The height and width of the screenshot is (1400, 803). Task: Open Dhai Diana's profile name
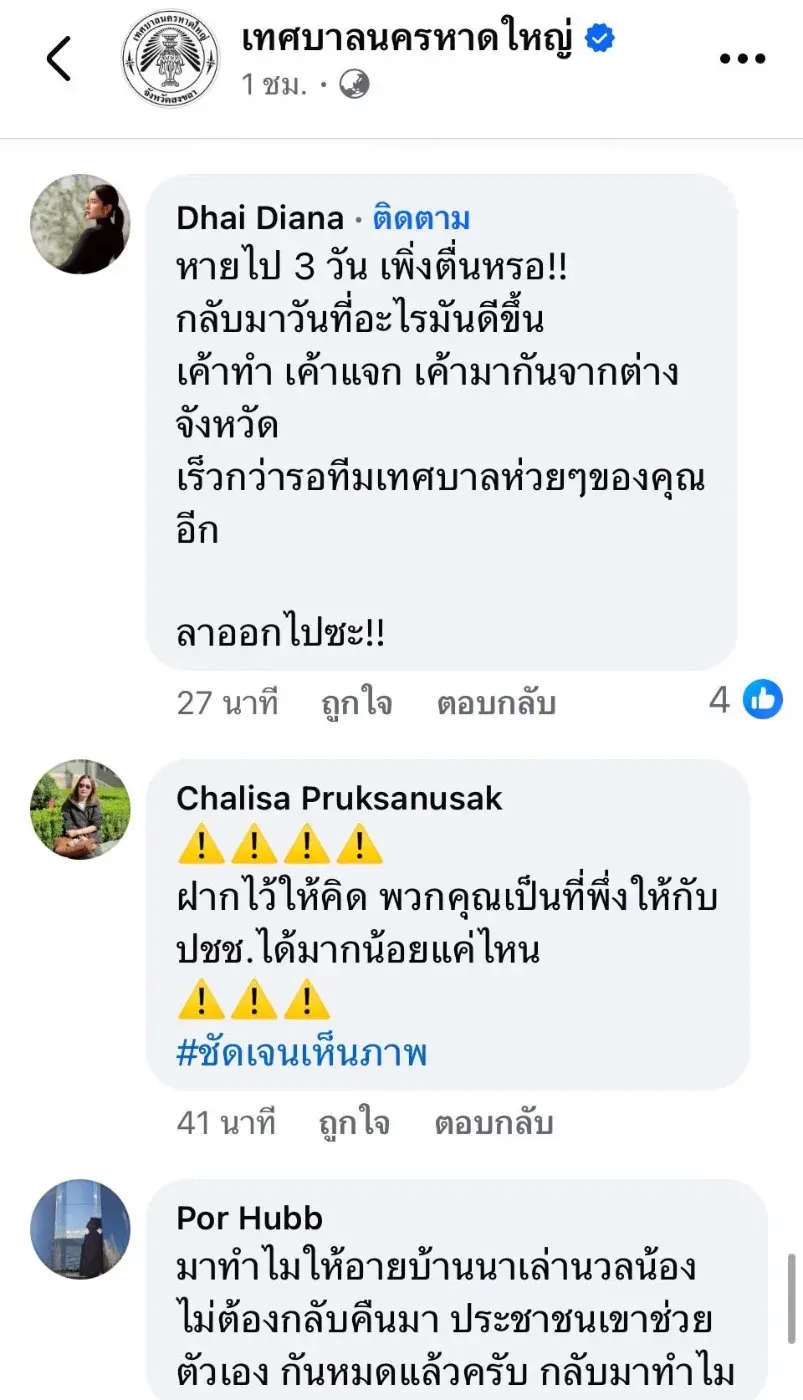[x=259, y=218]
